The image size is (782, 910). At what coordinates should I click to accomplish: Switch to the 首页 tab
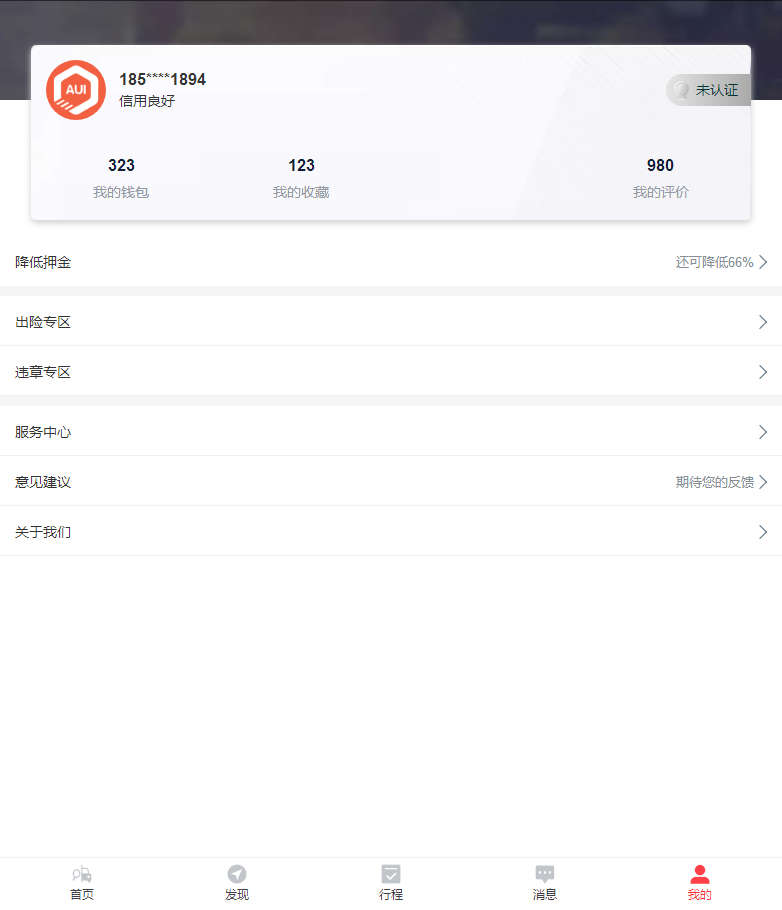tap(82, 883)
